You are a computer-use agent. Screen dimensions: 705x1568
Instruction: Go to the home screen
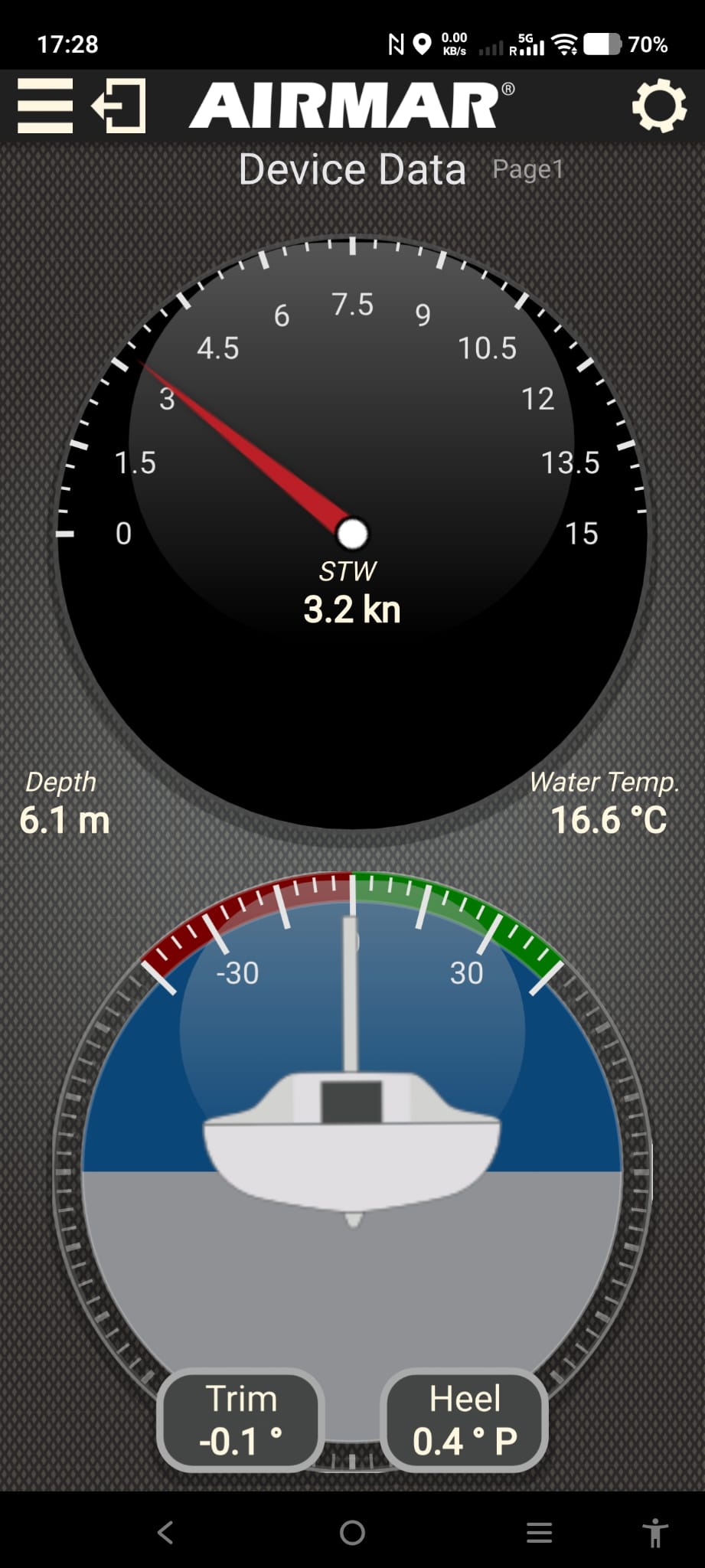(352, 1532)
